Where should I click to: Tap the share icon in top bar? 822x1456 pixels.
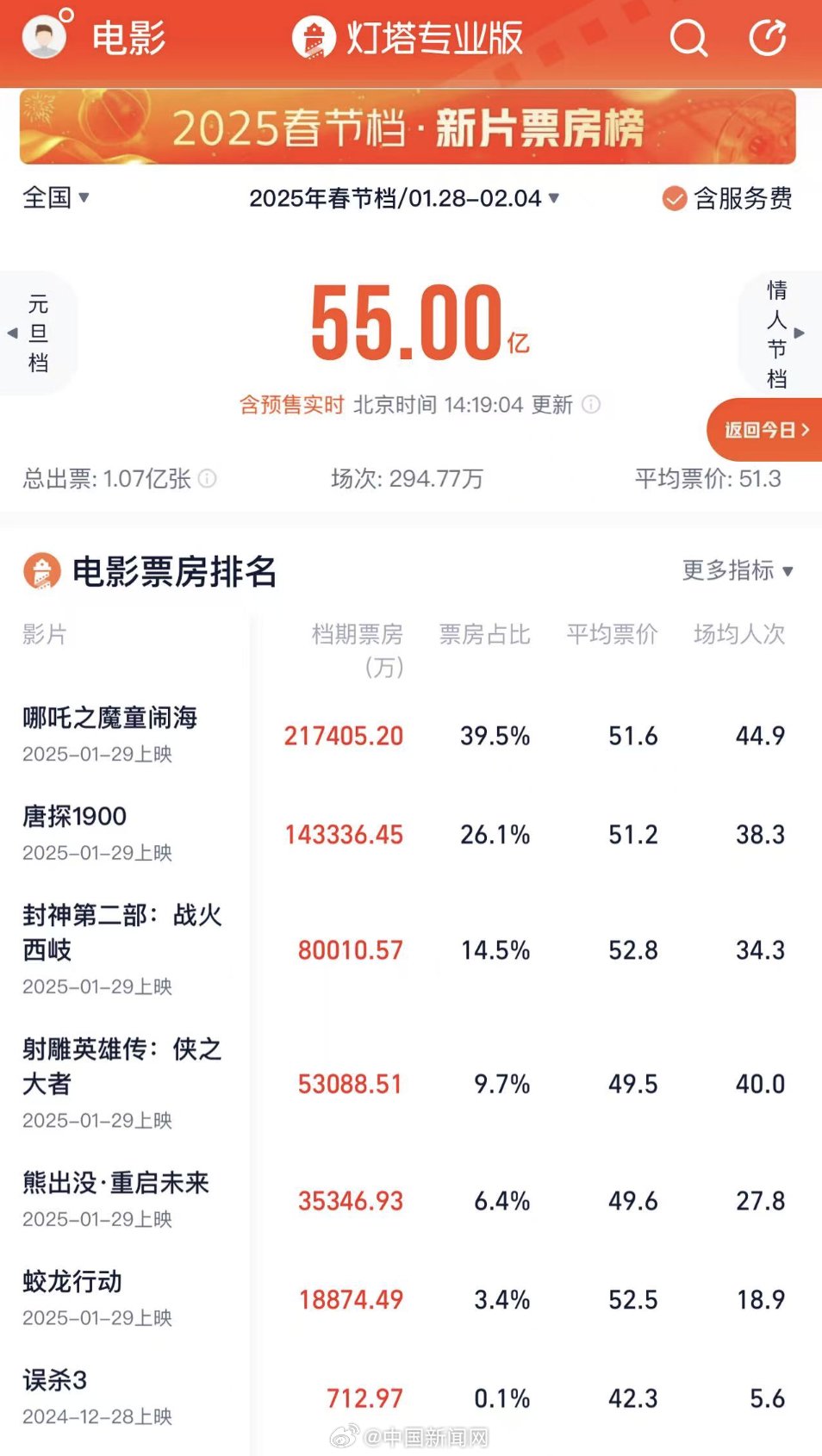pos(767,38)
